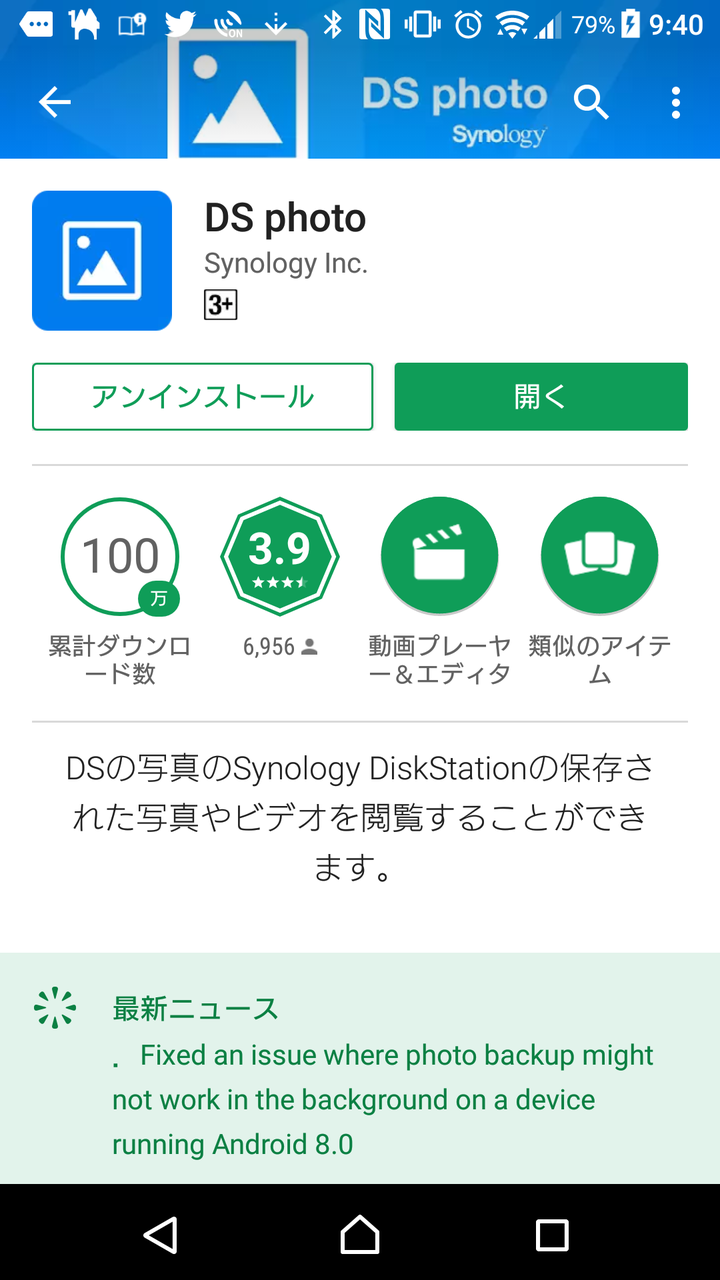Open the three-dot overflow menu

click(x=676, y=102)
